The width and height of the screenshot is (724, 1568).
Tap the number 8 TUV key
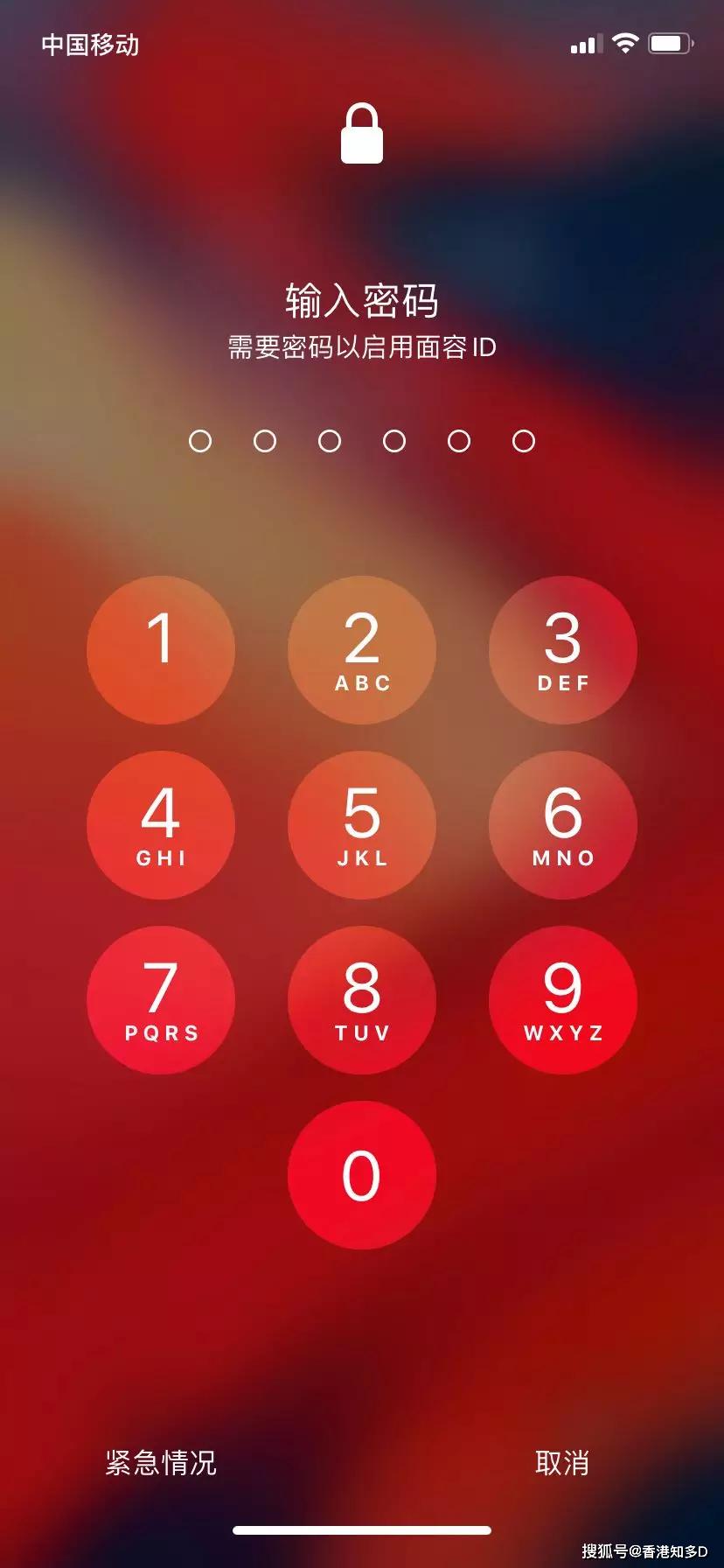362,1001
